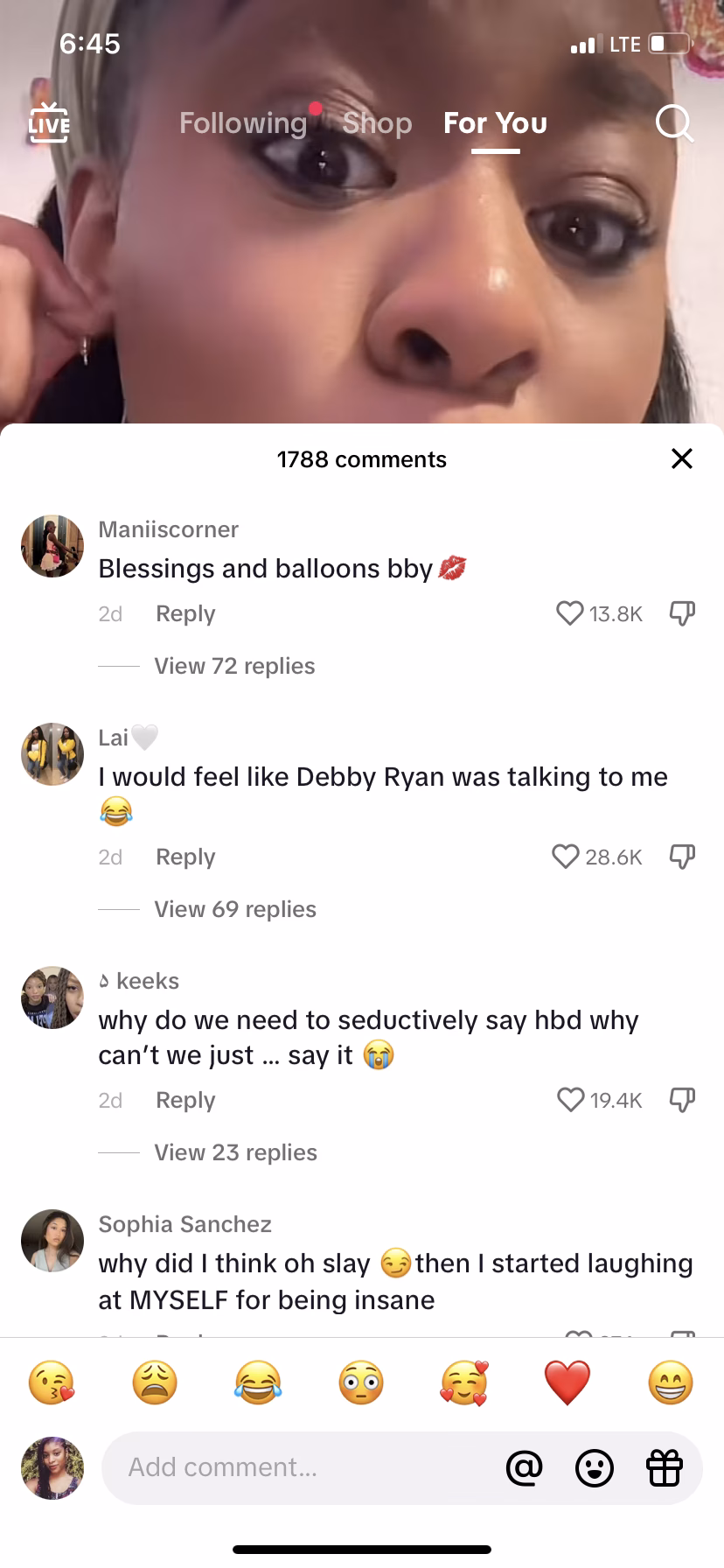Switch to the Following tab

(243, 123)
